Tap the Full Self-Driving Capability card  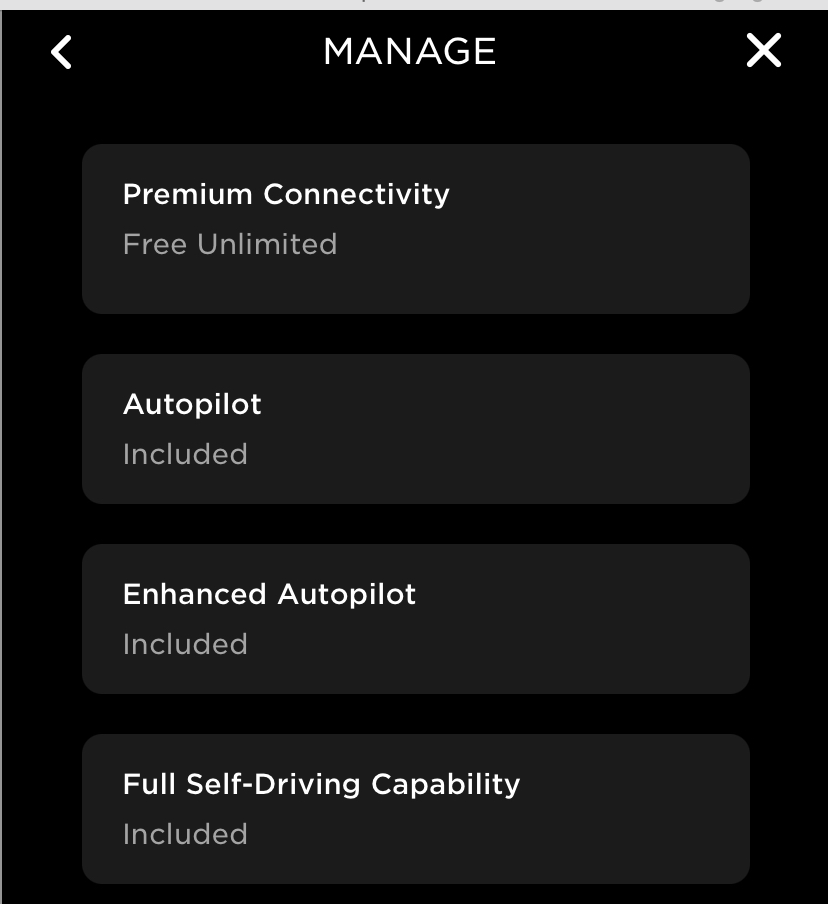[415, 809]
